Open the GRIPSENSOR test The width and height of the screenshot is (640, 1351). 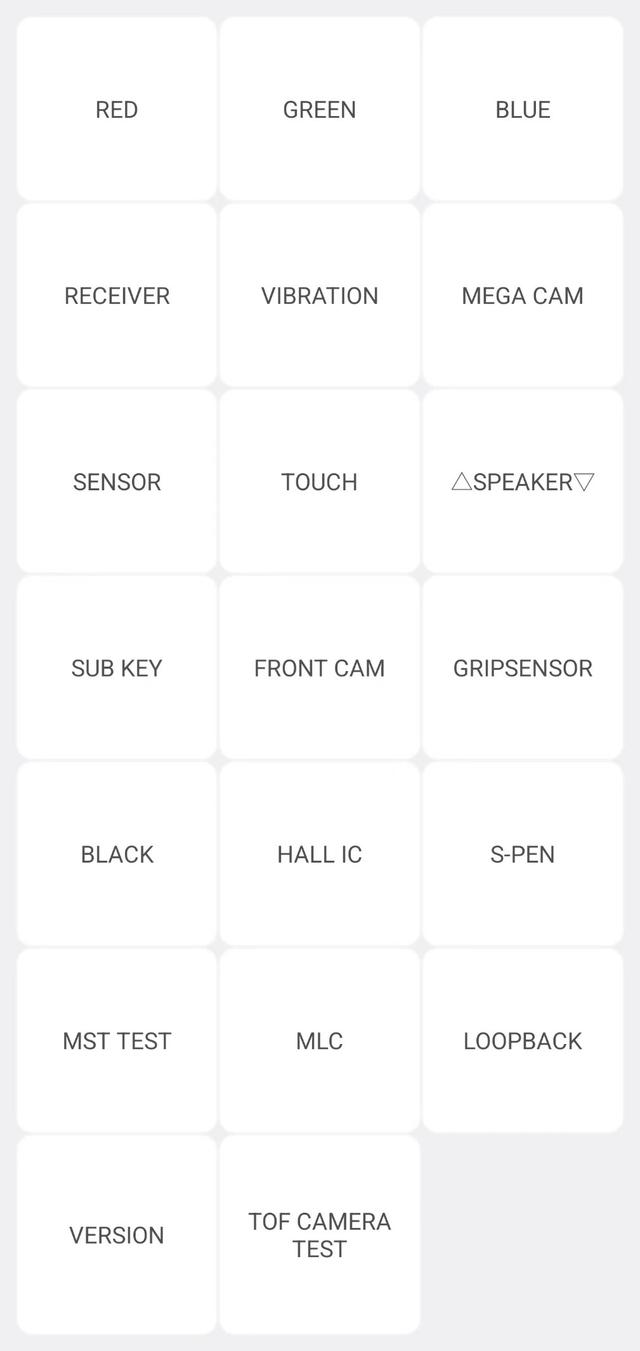523,667
